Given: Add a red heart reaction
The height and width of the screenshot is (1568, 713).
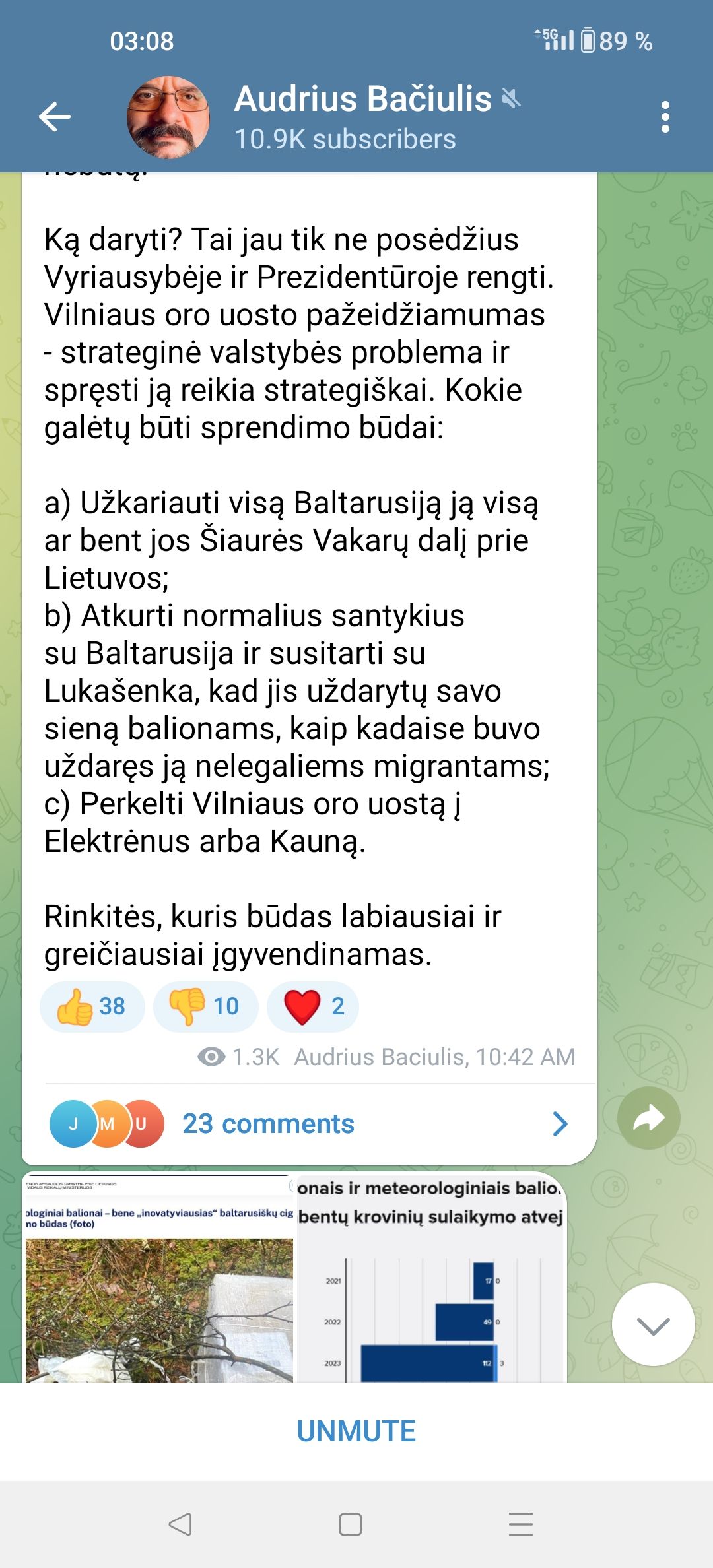Looking at the screenshot, I should tap(313, 1006).
